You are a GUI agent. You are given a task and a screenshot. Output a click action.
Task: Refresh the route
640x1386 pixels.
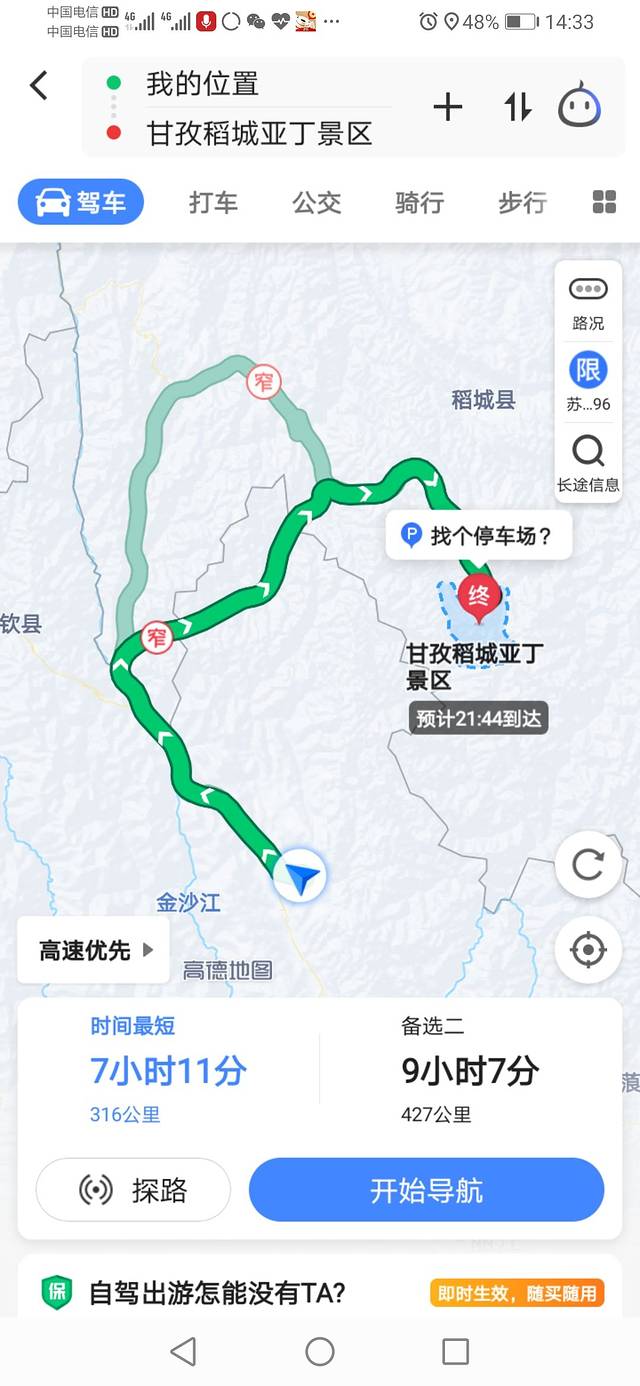pyautogui.click(x=588, y=864)
